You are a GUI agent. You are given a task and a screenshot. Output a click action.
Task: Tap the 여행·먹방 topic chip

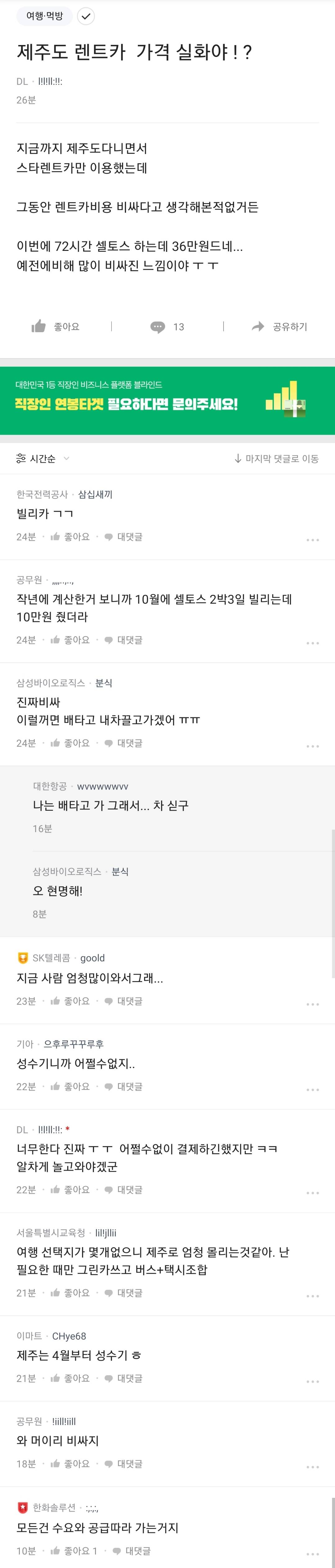point(44,16)
